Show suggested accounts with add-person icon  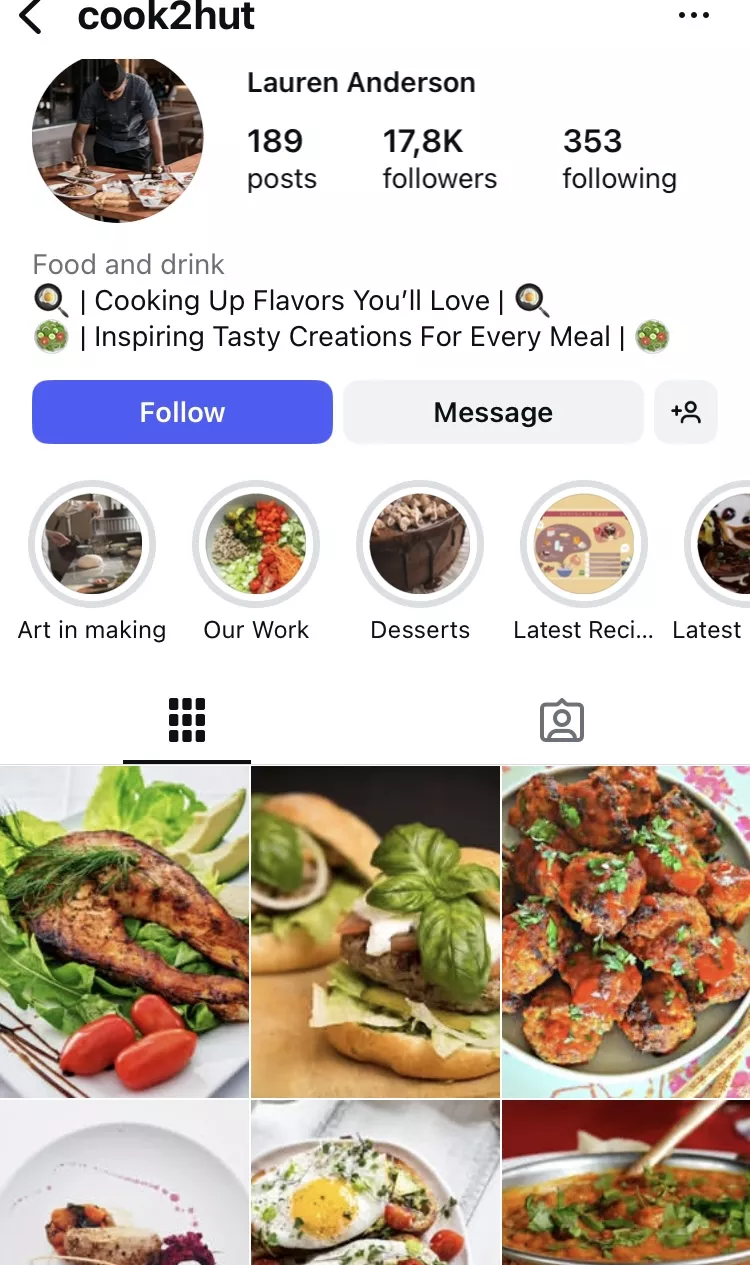click(686, 412)
